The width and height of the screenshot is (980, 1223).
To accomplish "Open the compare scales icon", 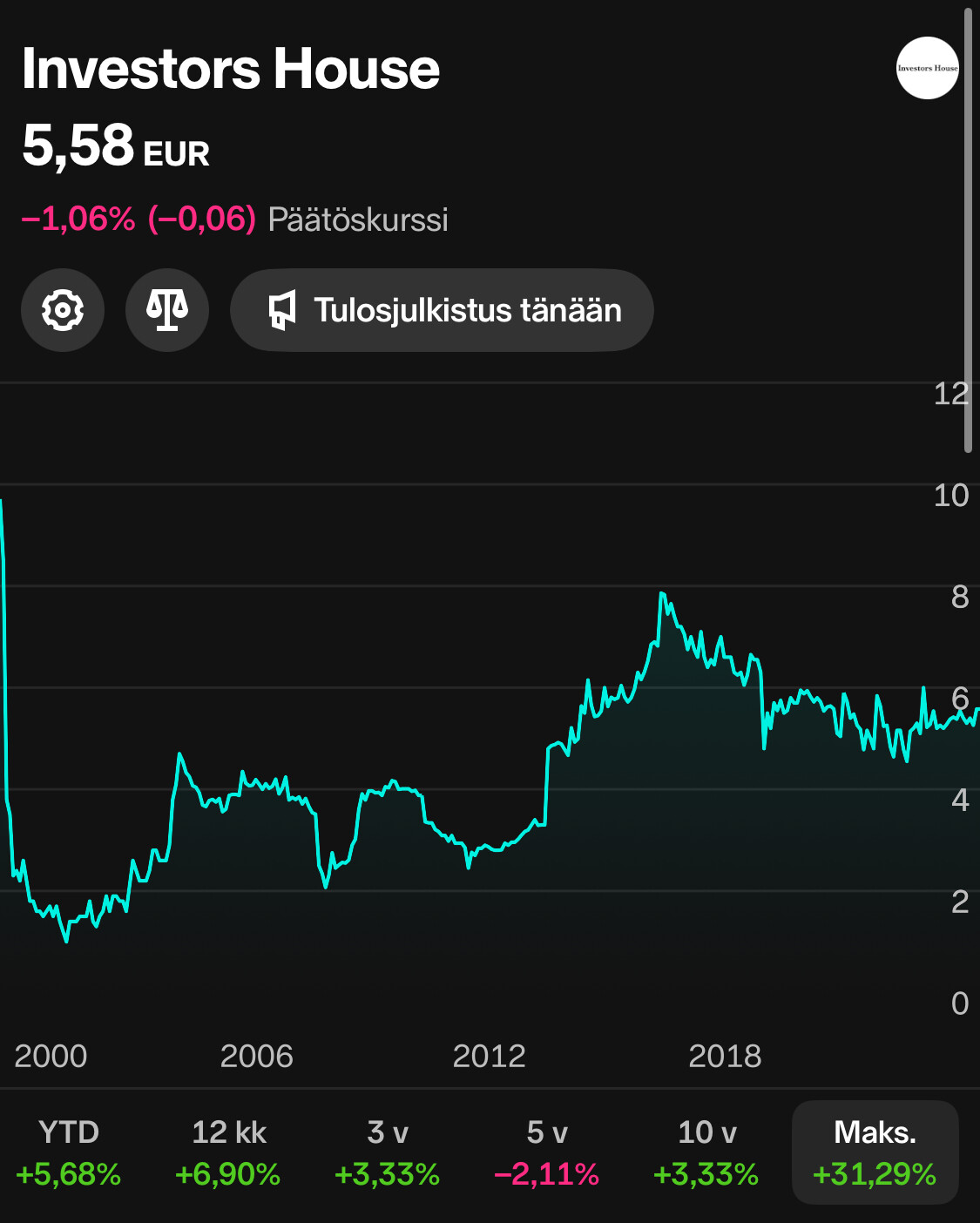I will pos(167,310).
